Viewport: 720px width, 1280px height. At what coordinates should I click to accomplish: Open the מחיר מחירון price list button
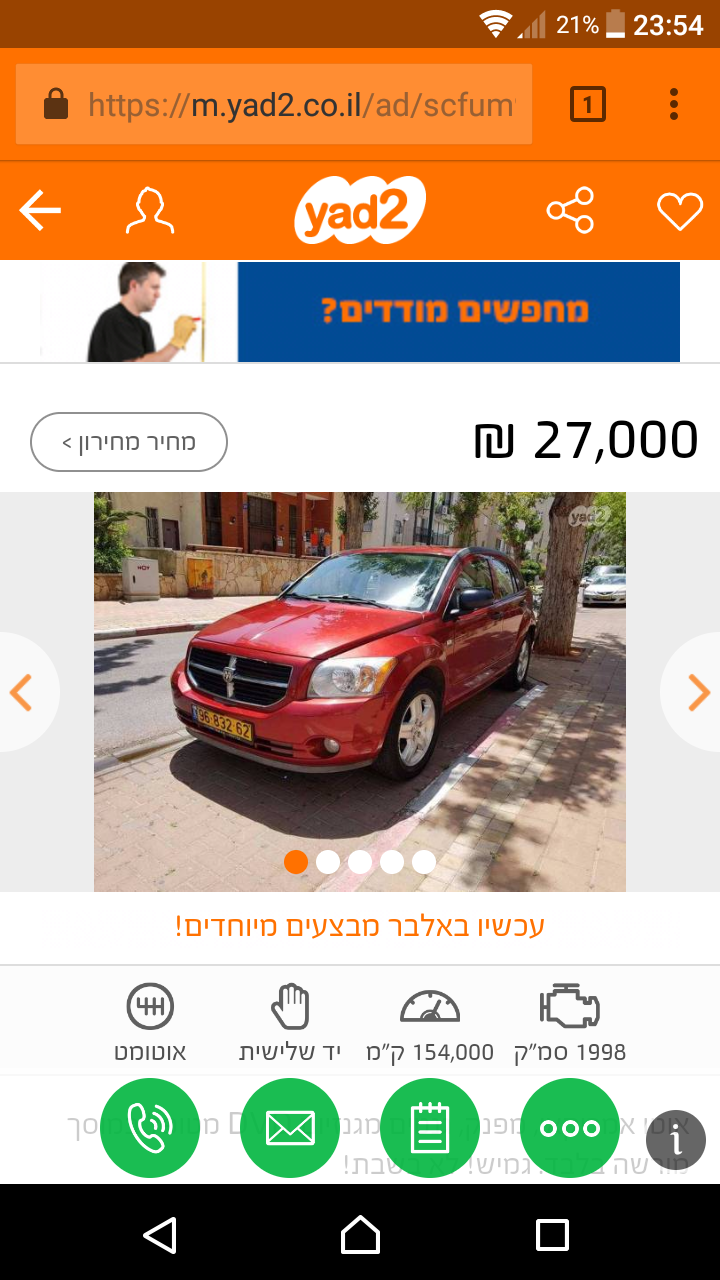click(x=129, y=441)
